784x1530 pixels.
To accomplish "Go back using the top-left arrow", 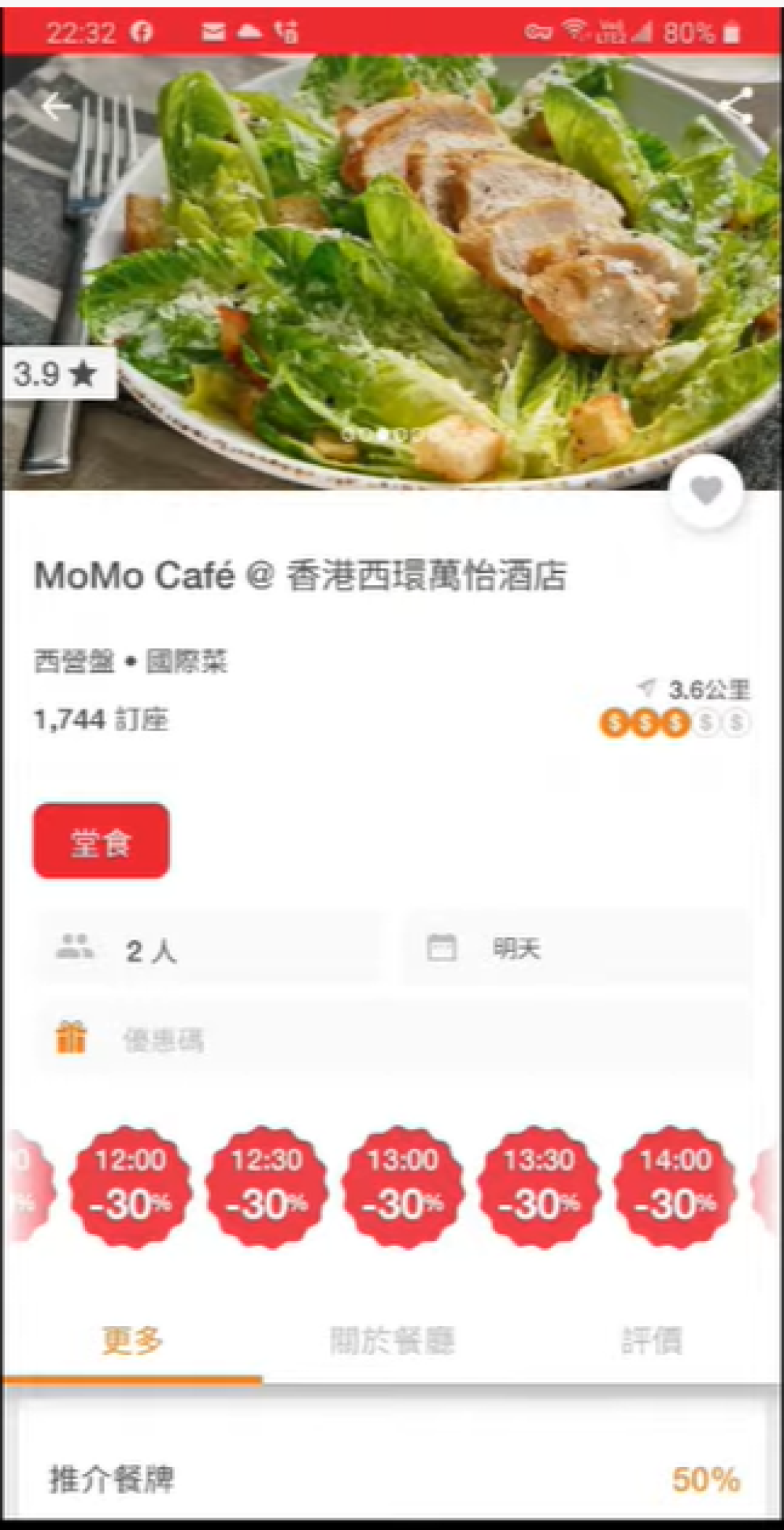I will [x=57, y=107].
